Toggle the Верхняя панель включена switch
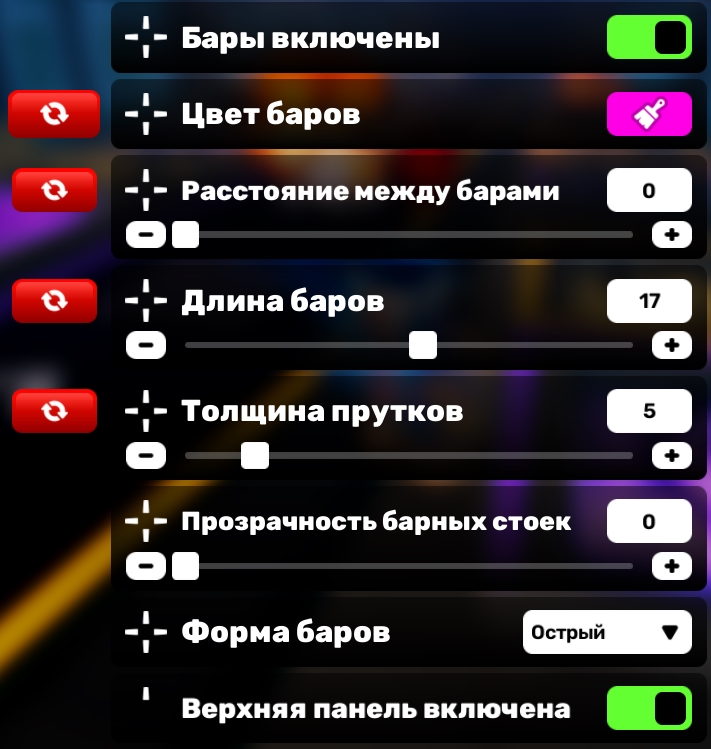The height and width of the screenshot is (749, 711). (x=649, y=708)
